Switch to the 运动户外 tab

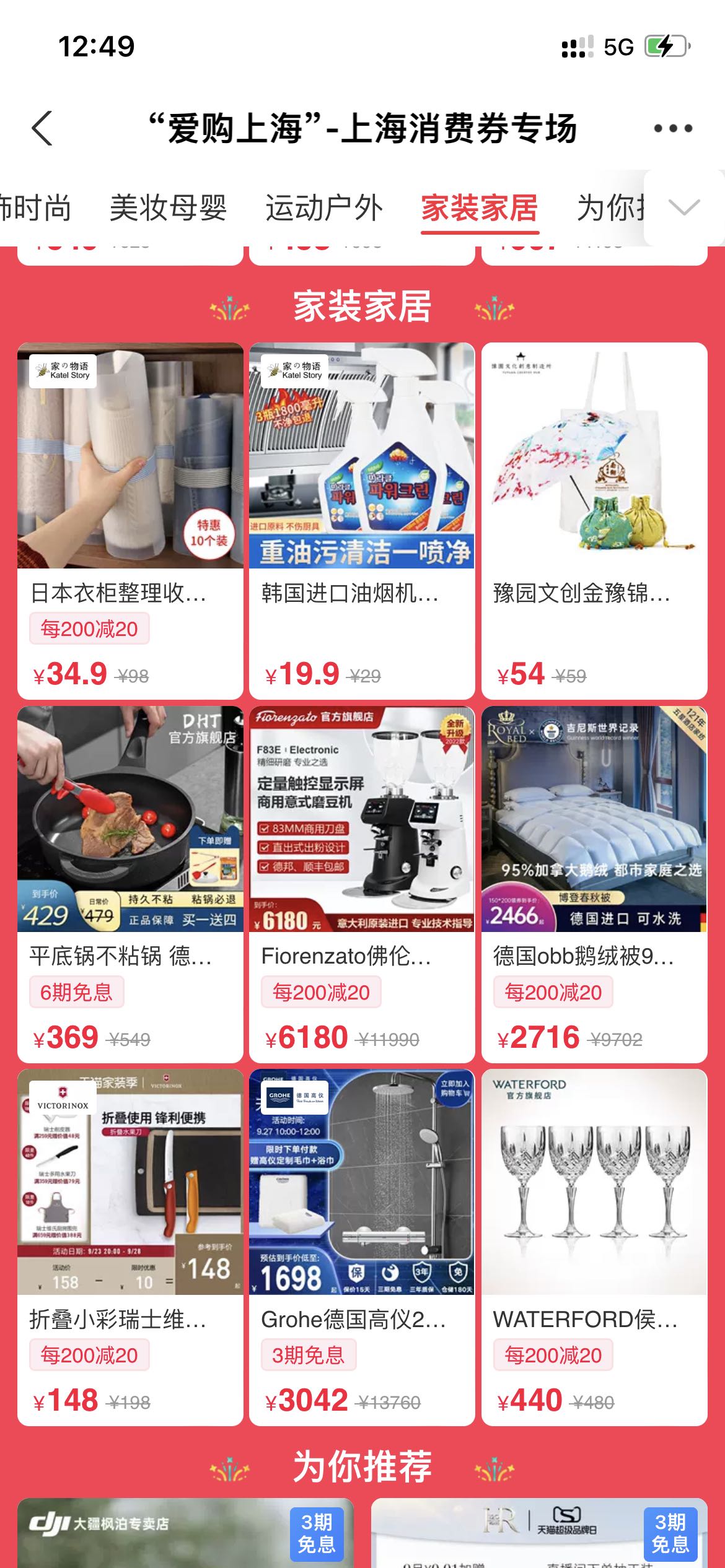click(324, 207)
